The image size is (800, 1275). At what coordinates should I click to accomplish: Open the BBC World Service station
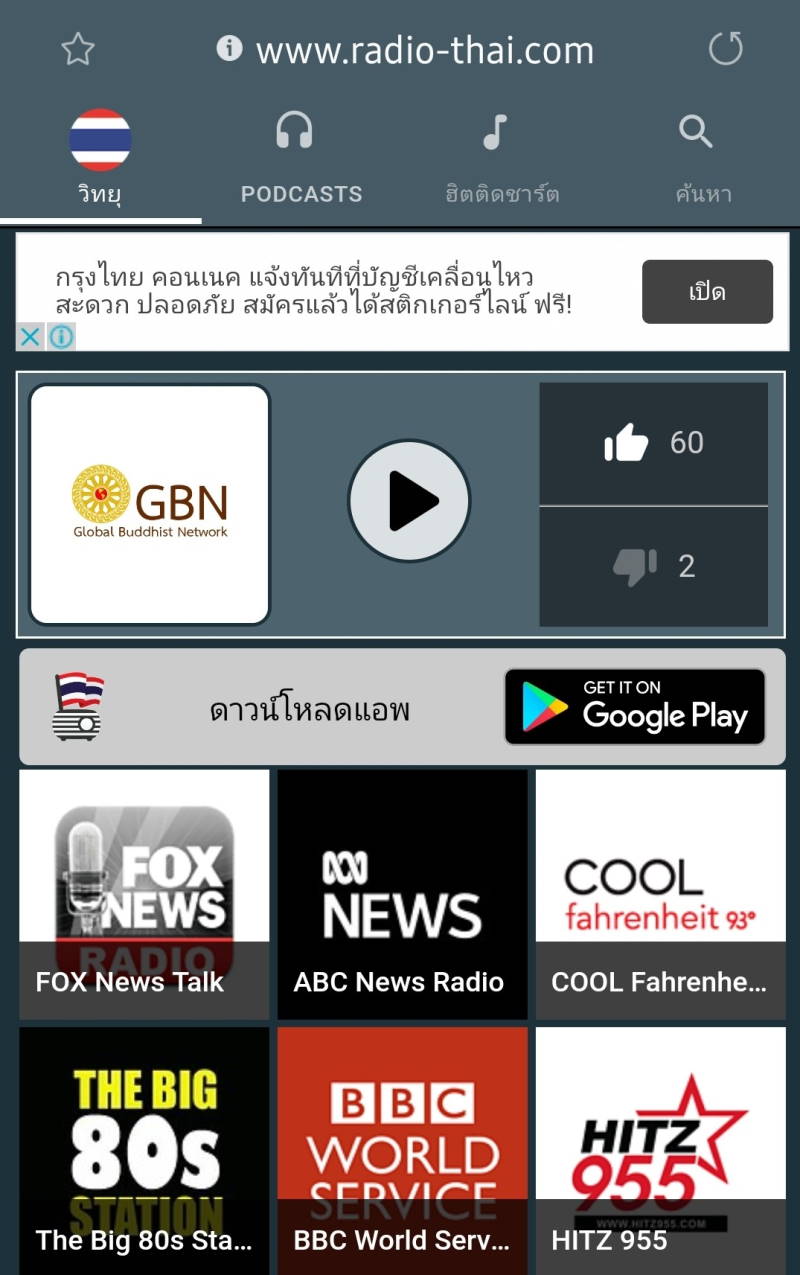pos(402,1150)
